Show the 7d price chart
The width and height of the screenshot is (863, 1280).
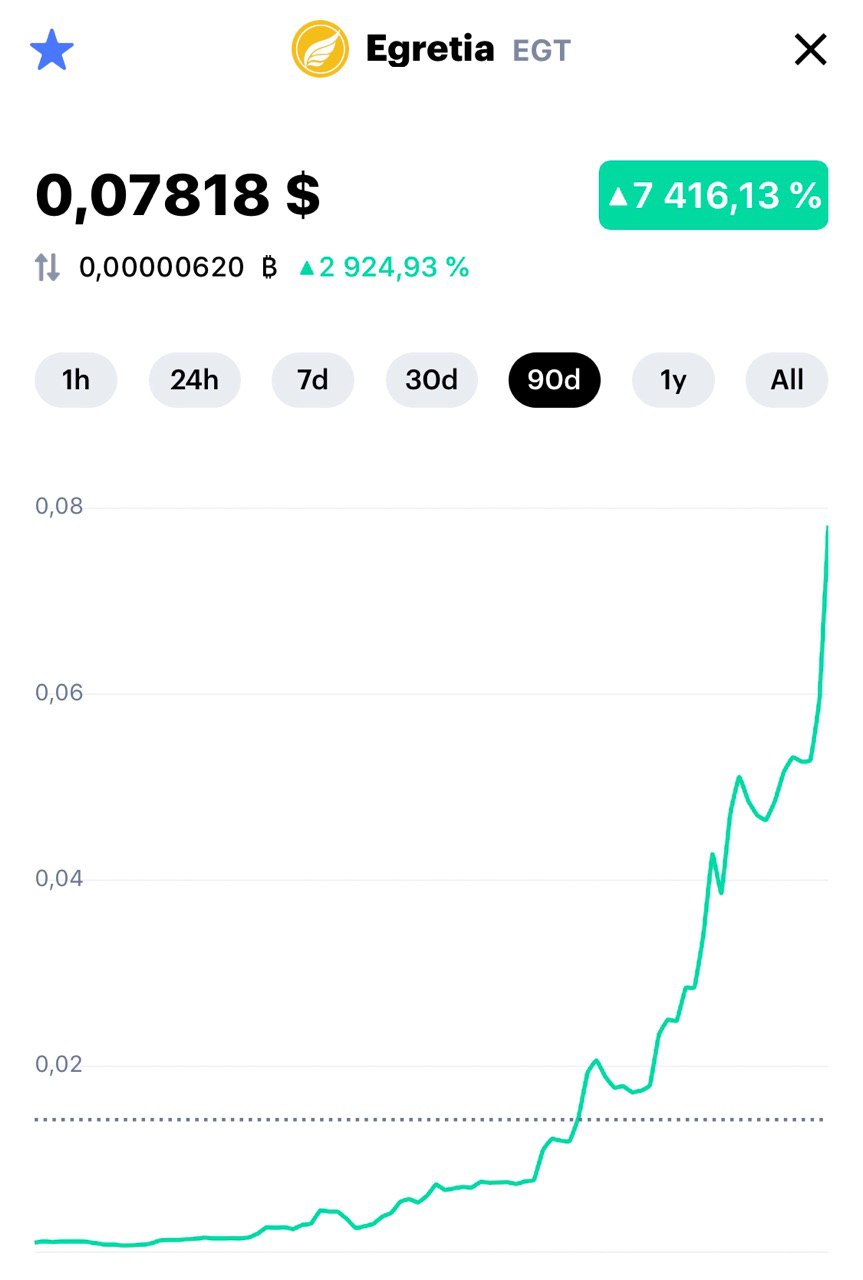(x=313, y=380)
